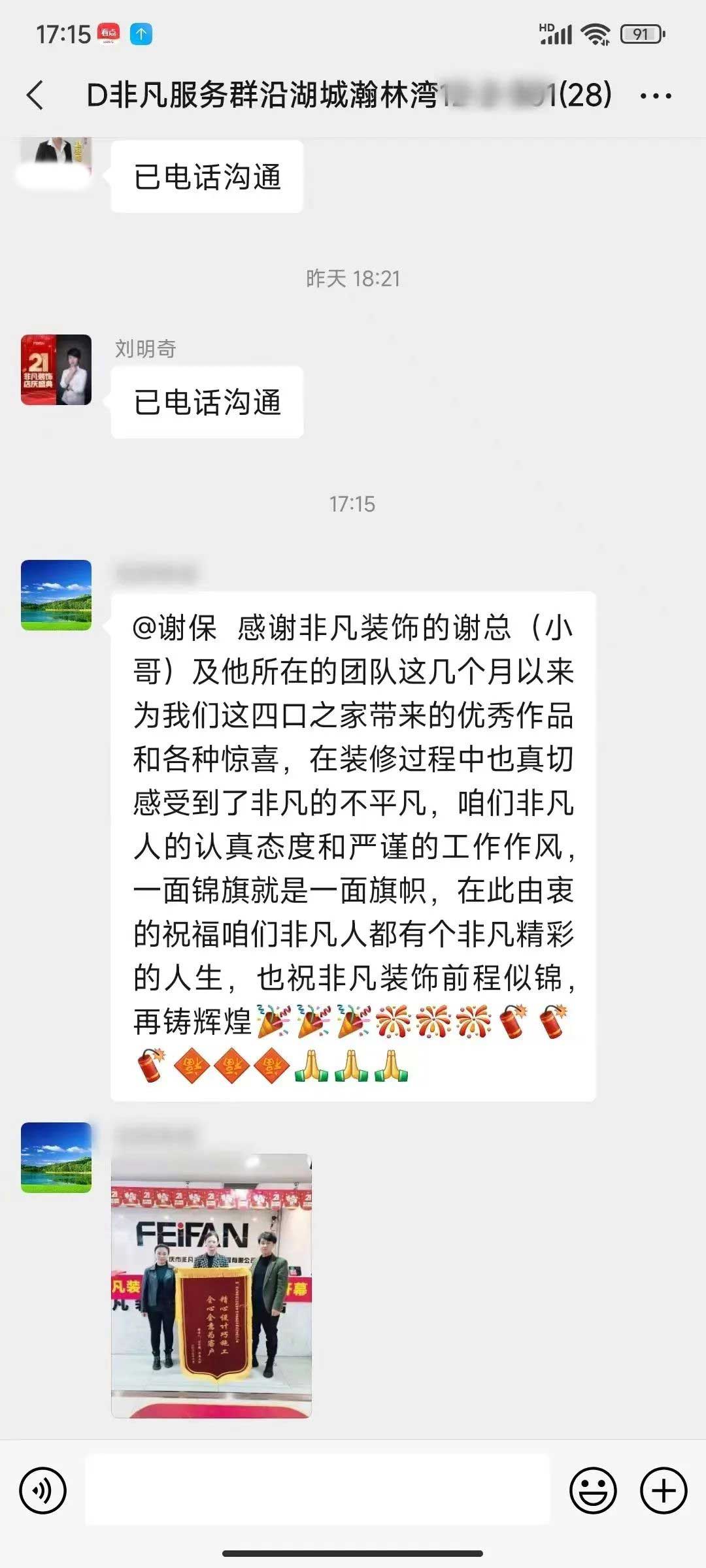The width and height of the screenshot is (706, 1568).
Task: Tap landscape avatar beside the photo message
Action: 56,1157
